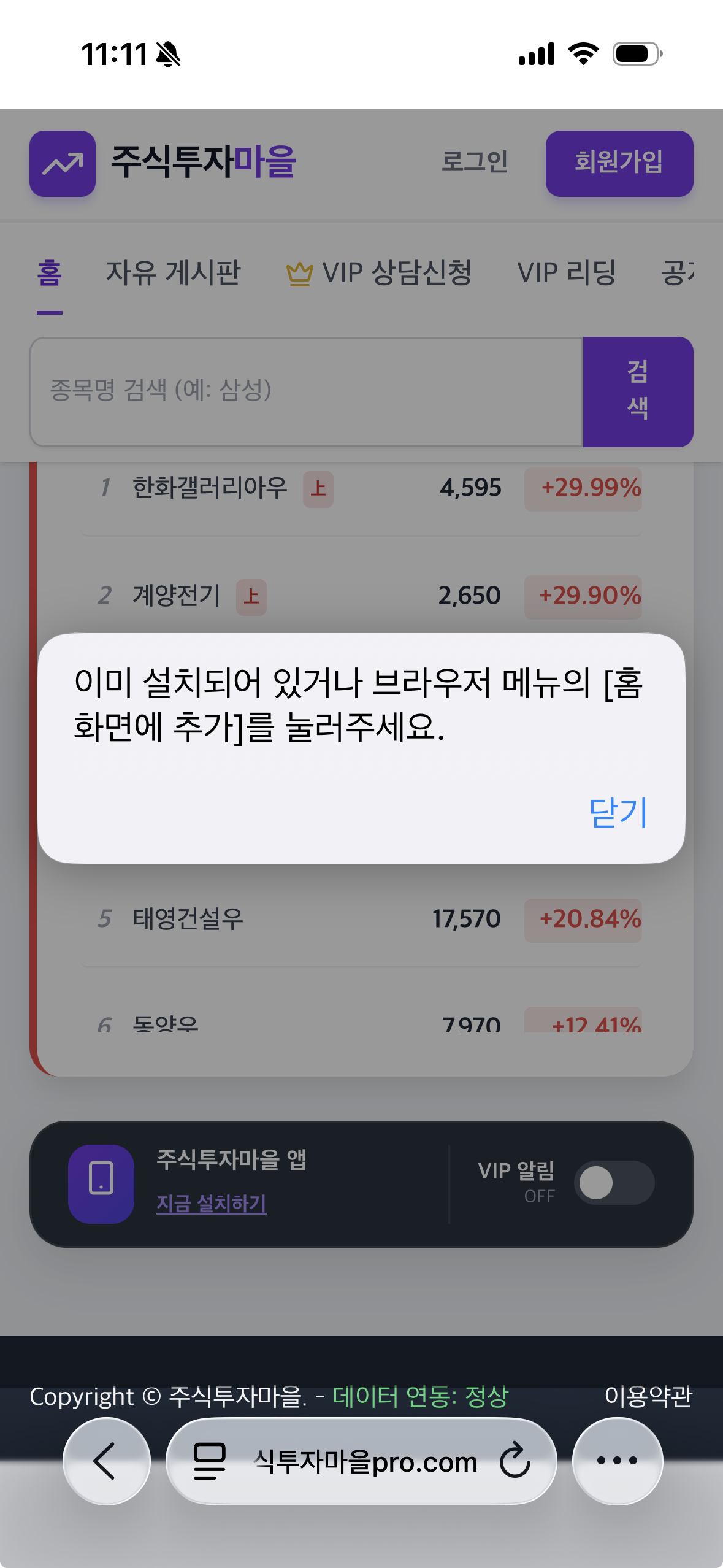The height and width of the screenshot is (1568, 723).
Task: Open the 계양전기 stock row
Action: 177,596
